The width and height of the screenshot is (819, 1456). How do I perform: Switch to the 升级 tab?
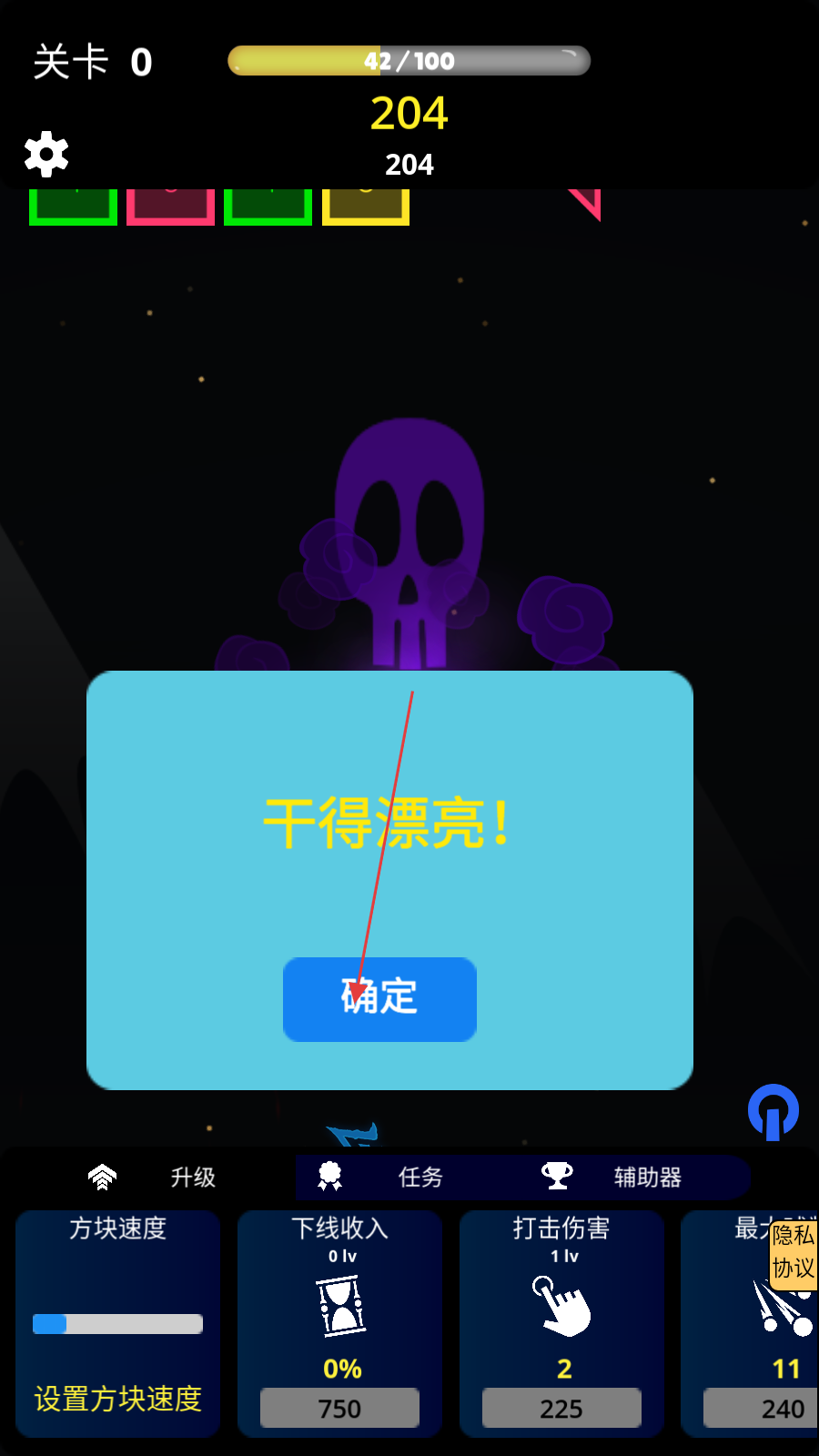coord(152,1178)
